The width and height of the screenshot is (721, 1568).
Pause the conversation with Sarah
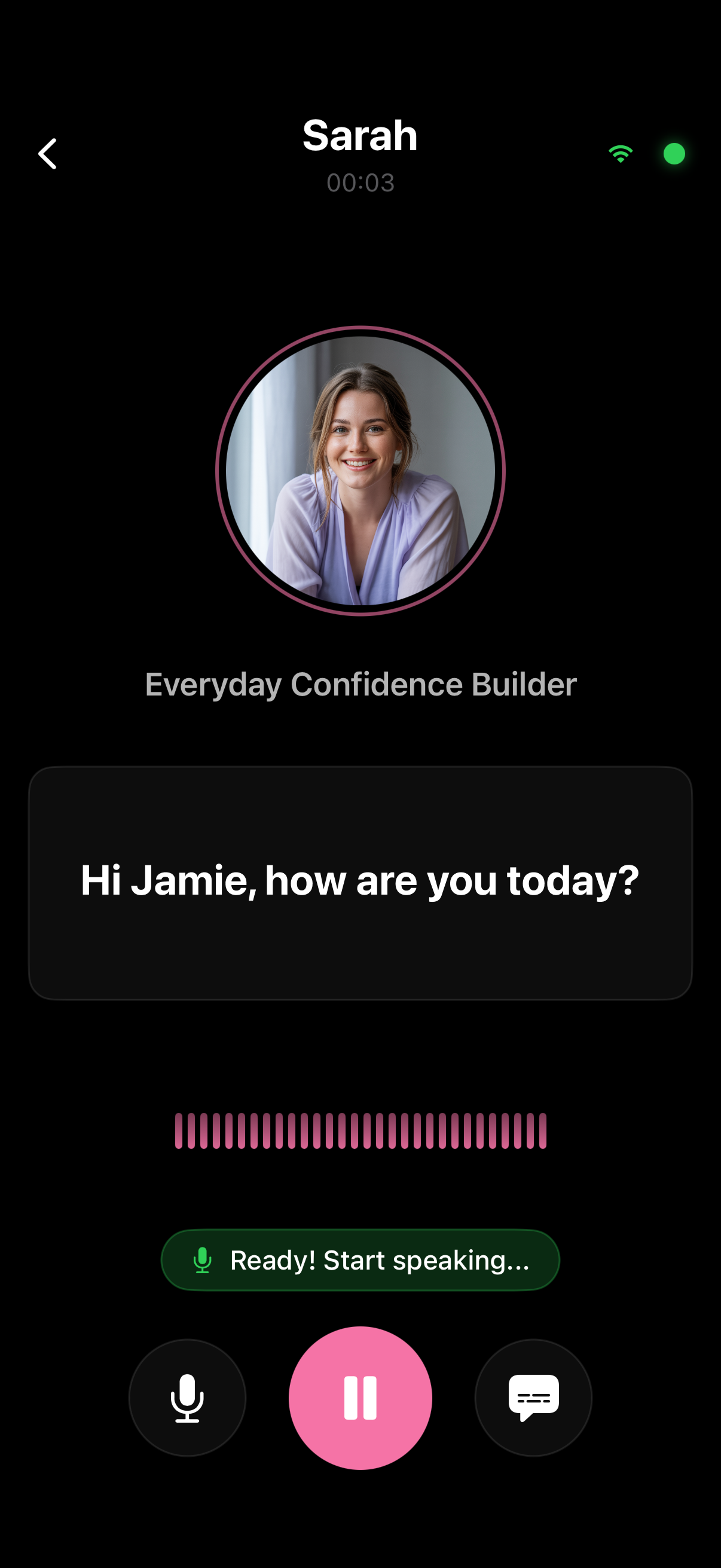[360, 1398]
